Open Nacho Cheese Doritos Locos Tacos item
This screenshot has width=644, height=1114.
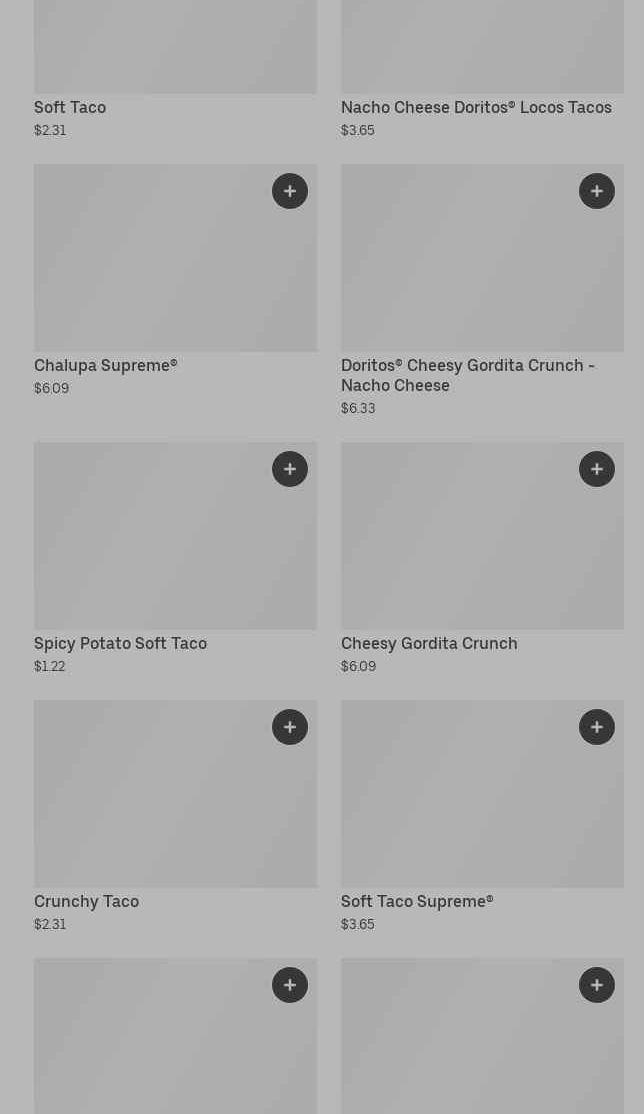tap(483, 70)
